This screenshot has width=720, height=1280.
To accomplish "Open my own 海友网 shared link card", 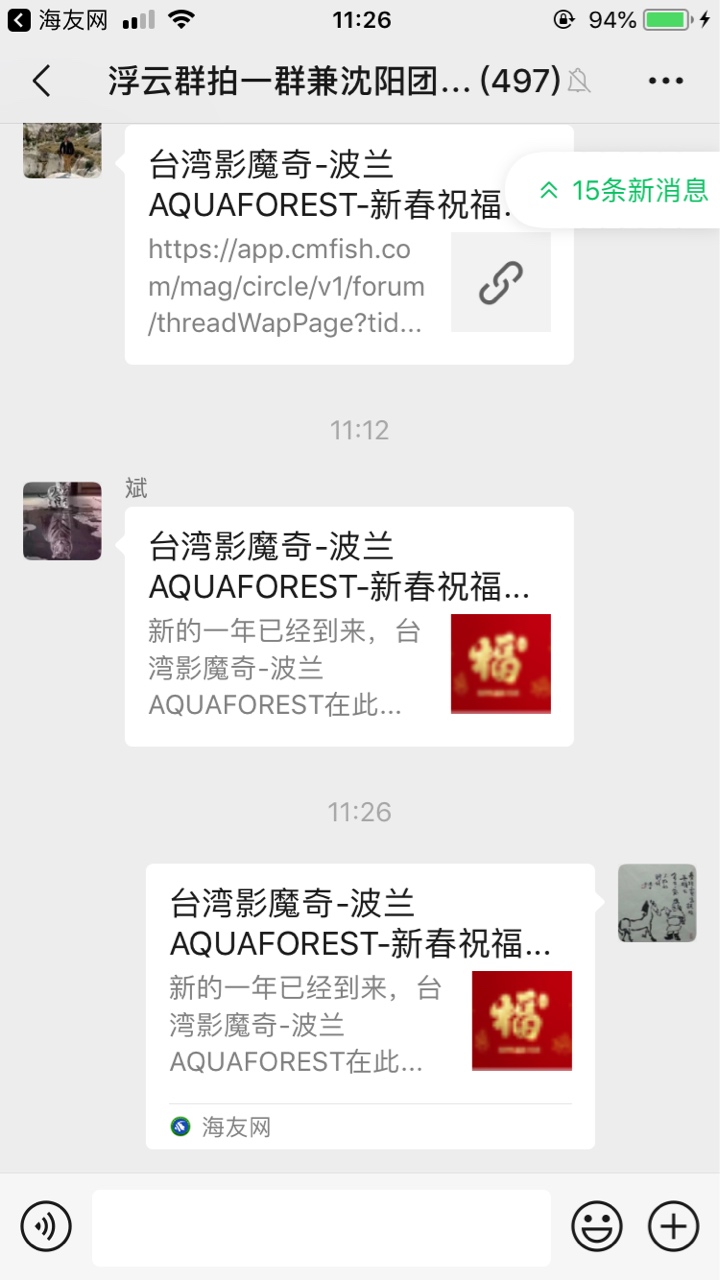I will tap(370, 1005).
